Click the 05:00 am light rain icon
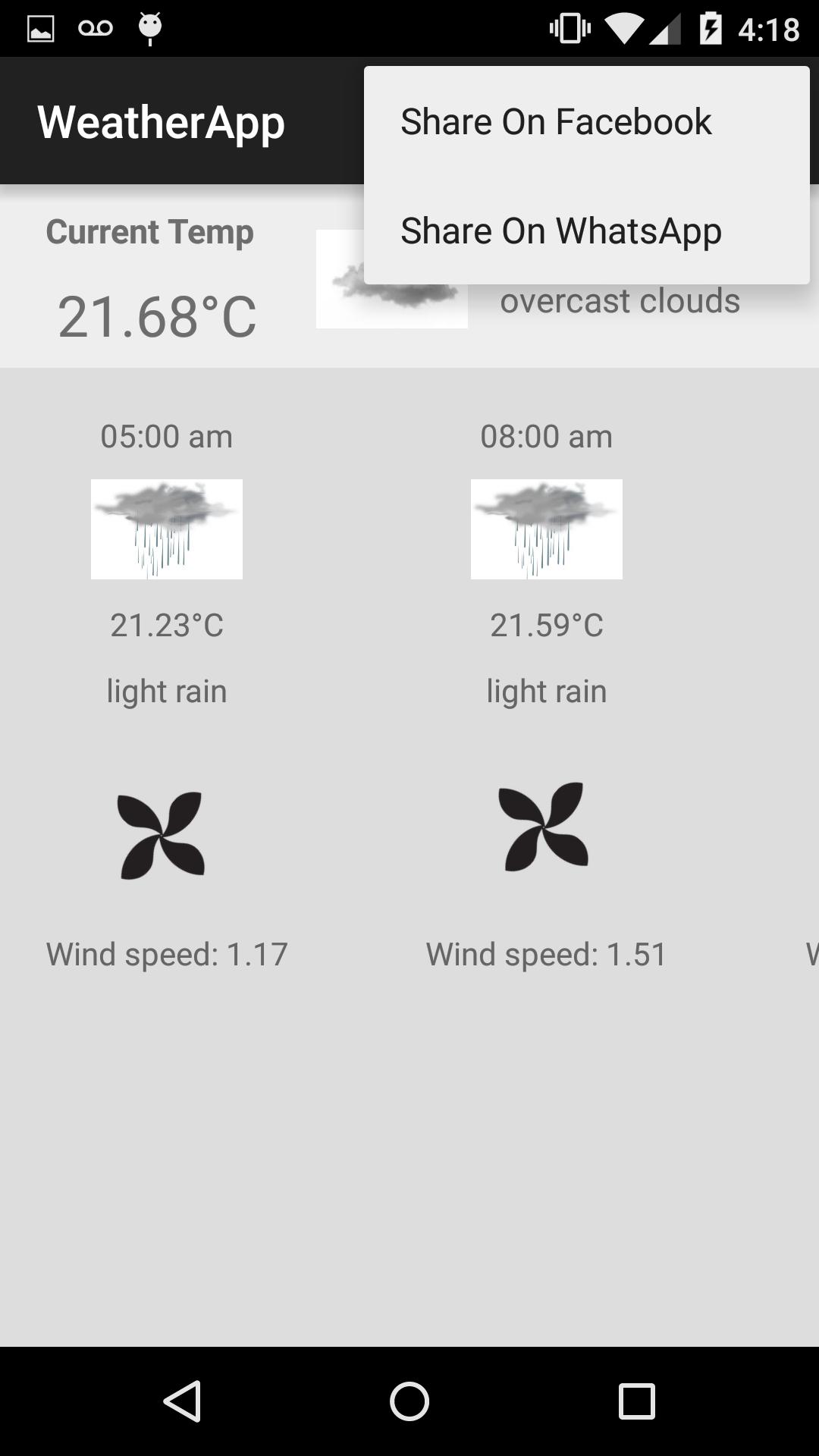Viewport: 819px width, 1456px height. pyautogui.click(x=166, y=529)
